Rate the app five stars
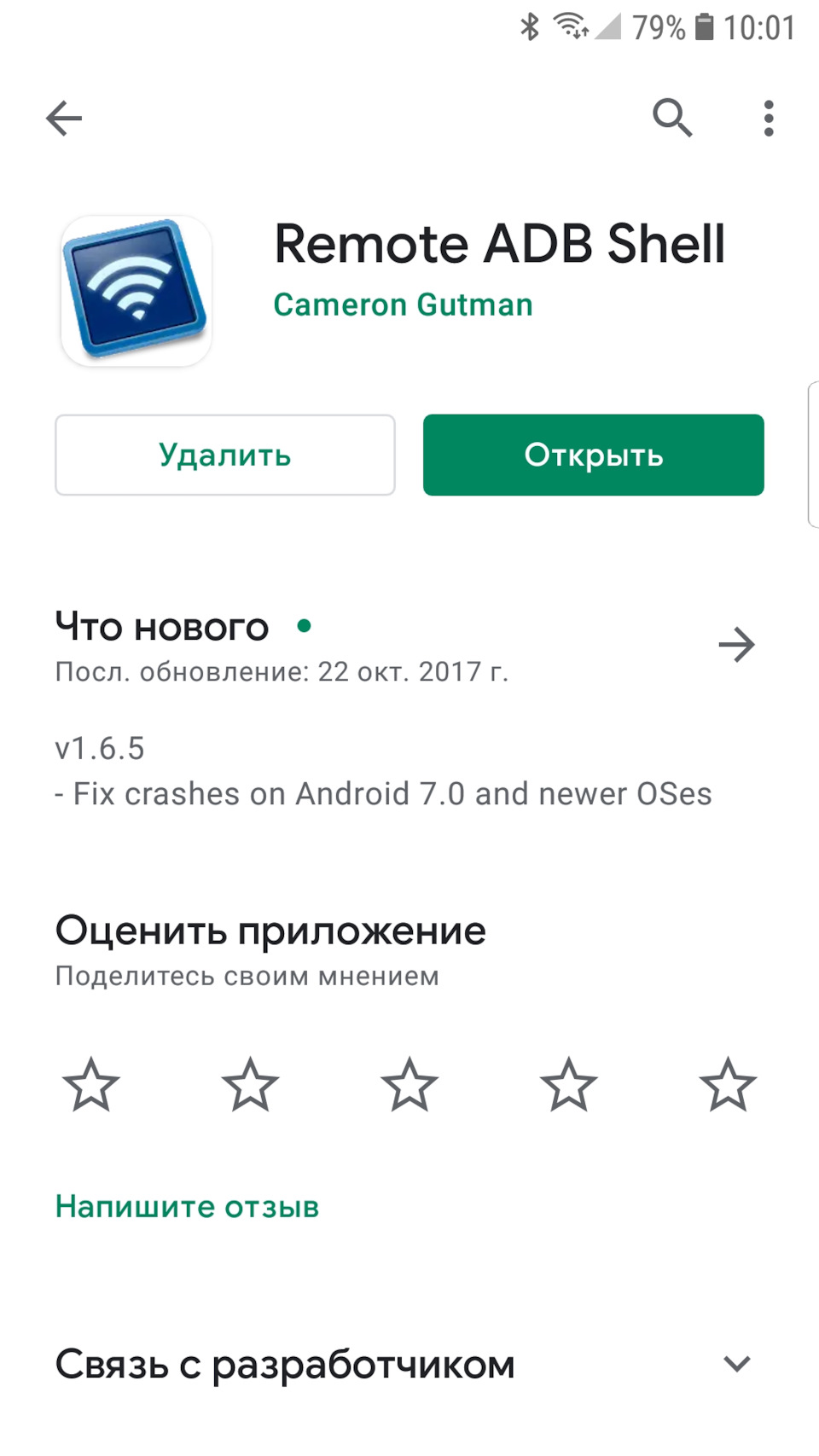Viewport: 819px width, 1456px height. click(728, 1085)
